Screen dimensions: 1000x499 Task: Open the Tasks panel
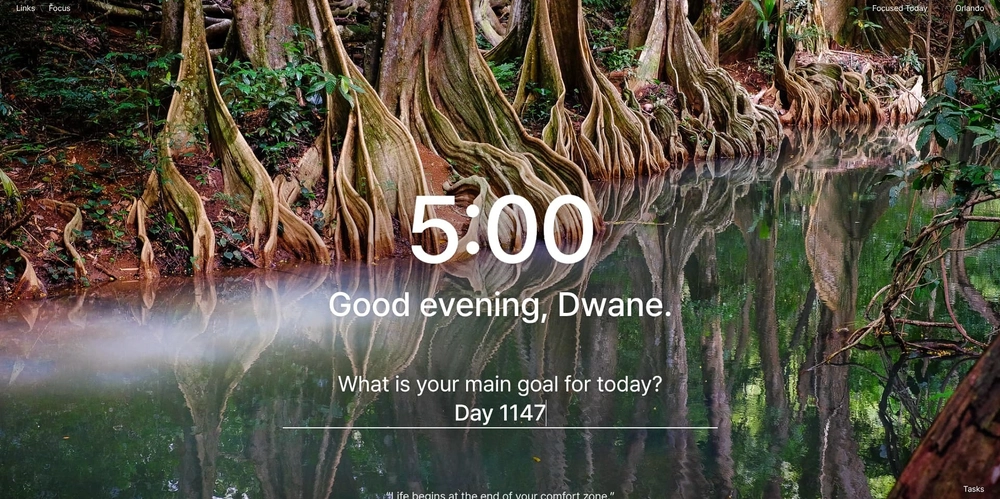point(973,489)
